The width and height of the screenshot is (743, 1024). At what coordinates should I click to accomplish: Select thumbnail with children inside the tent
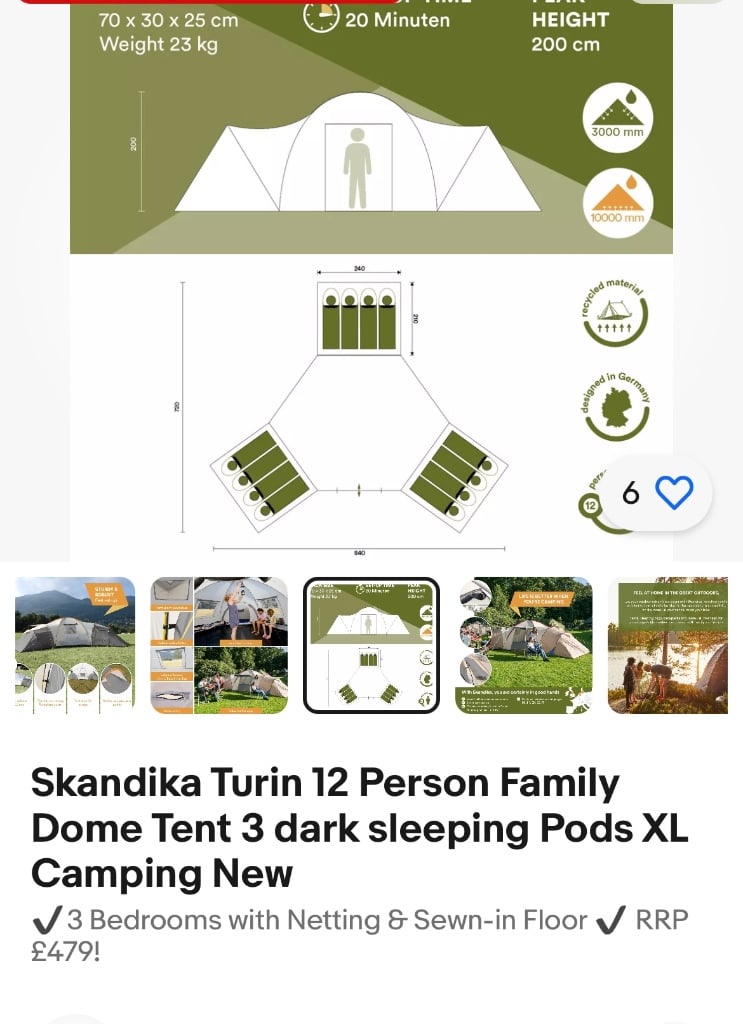(219, 645)
